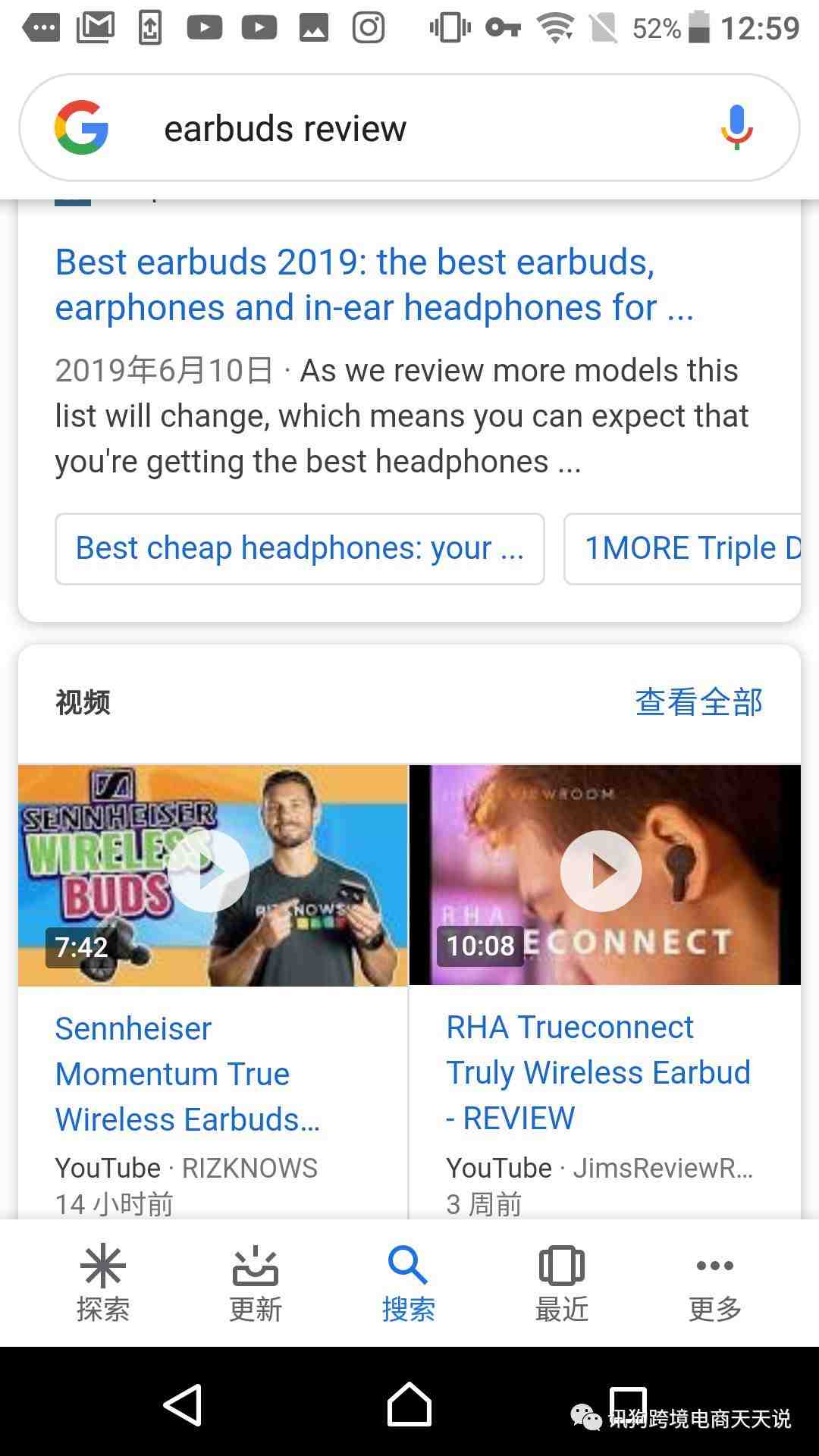
Task: View all videos via 查看全部
Action: [698, 702]
